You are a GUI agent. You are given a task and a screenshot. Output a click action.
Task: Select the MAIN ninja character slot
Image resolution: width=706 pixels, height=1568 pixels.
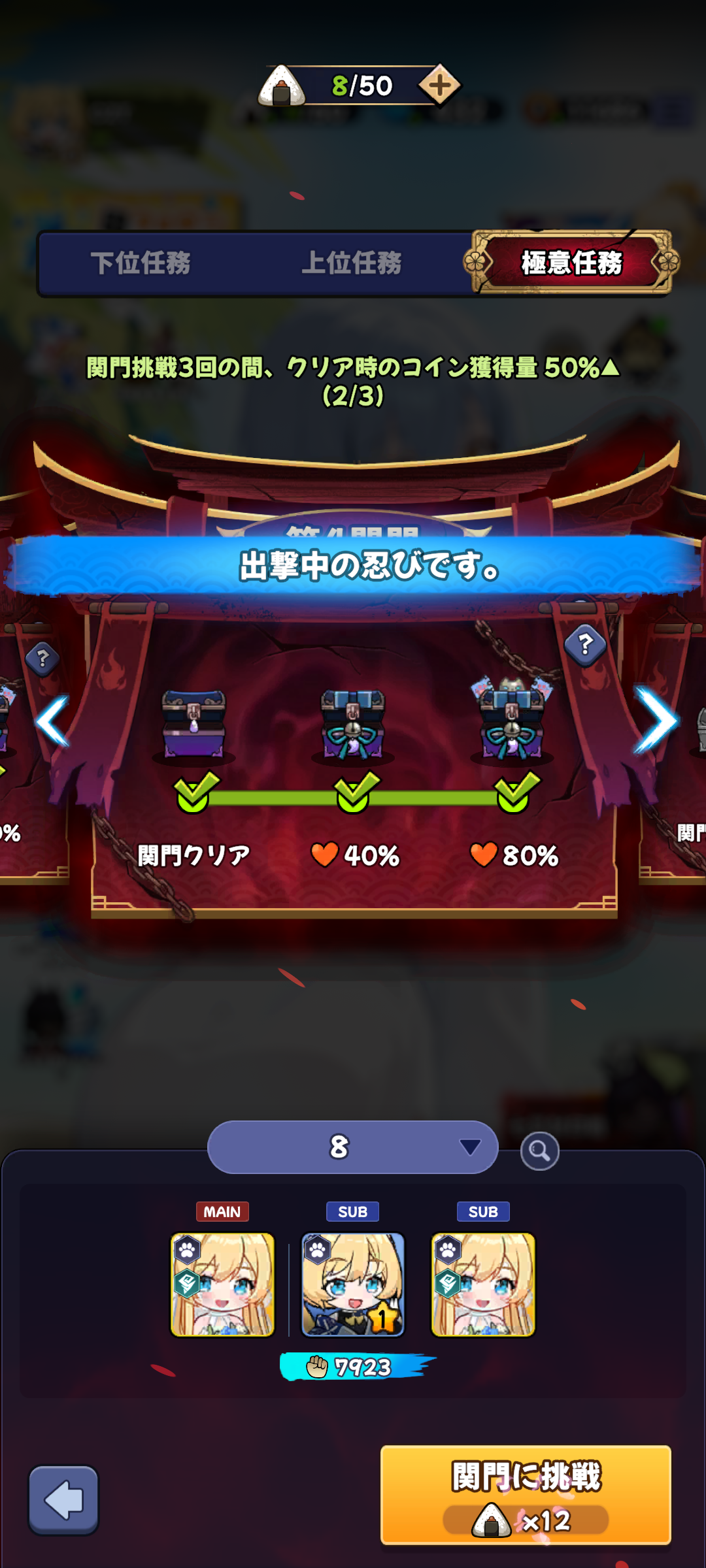pos(222,1284)
